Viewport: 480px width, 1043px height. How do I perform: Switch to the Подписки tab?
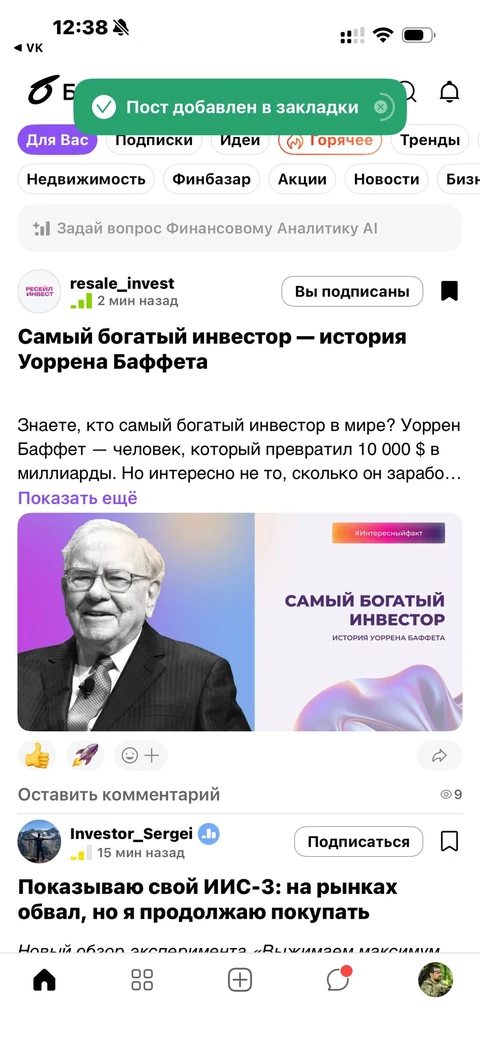tap(154, 140)
